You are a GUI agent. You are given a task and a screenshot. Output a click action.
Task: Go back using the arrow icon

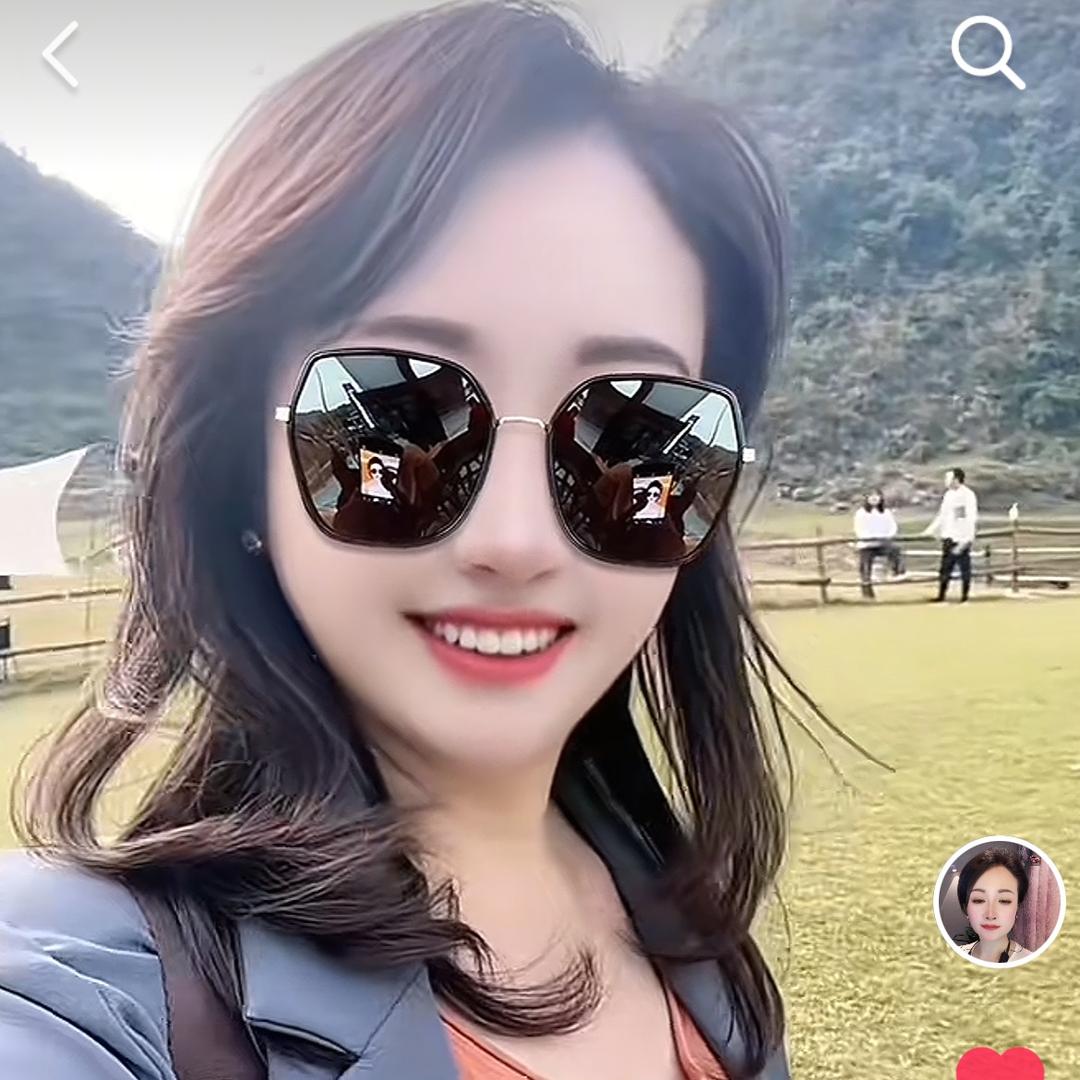click(x=60, y=55)
